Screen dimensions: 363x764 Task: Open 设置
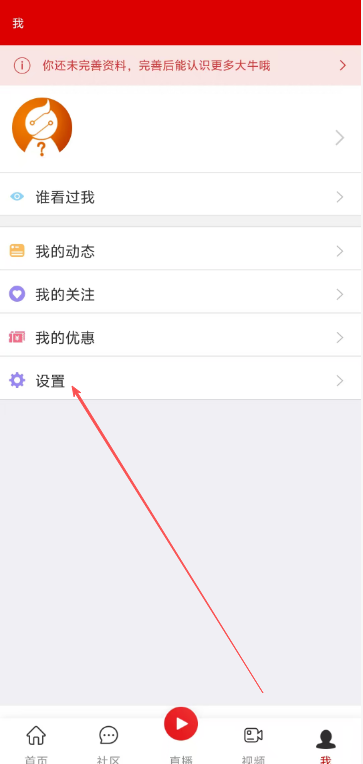point(181,381)
